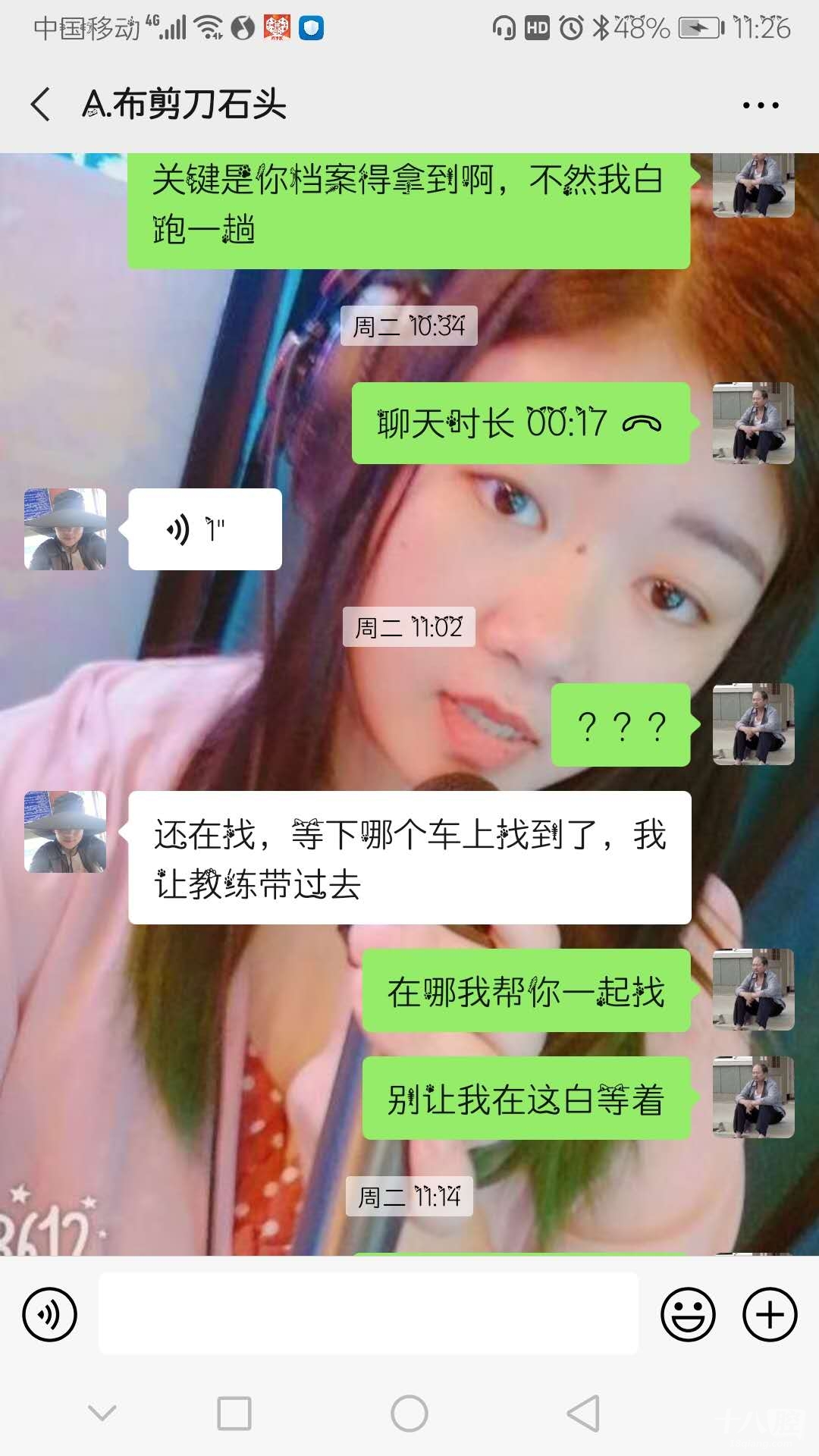Image resolution: width=819 pixels, height=1456 pixels.
Task: Open the recent apps view
Action: 234,1414
